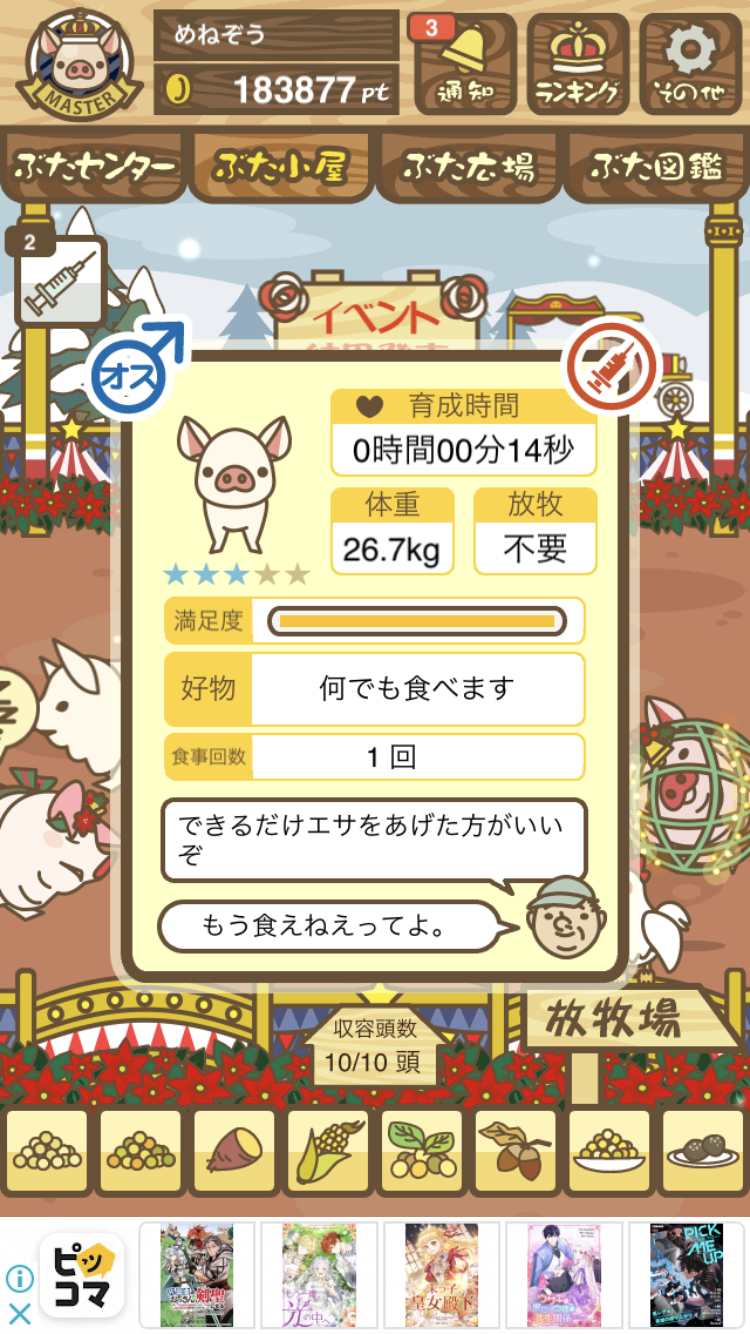
Task: Open the ピッコマ ad logo
Action: [82, 1274]
